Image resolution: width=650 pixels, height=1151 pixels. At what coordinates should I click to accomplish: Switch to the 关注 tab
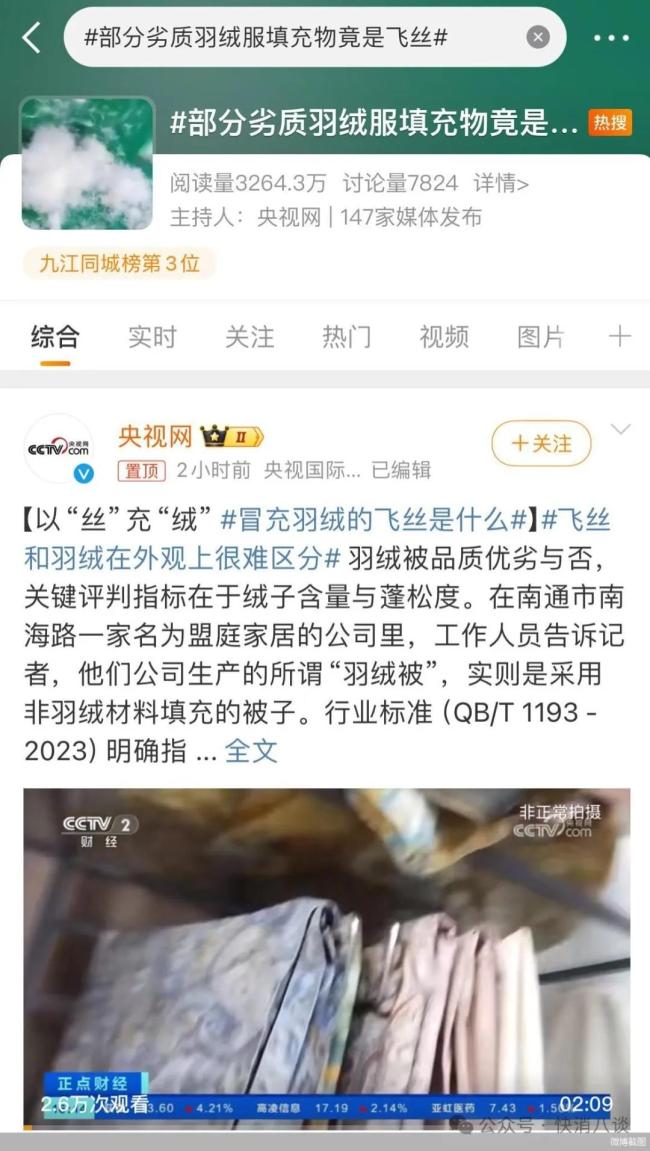point(249,337)
